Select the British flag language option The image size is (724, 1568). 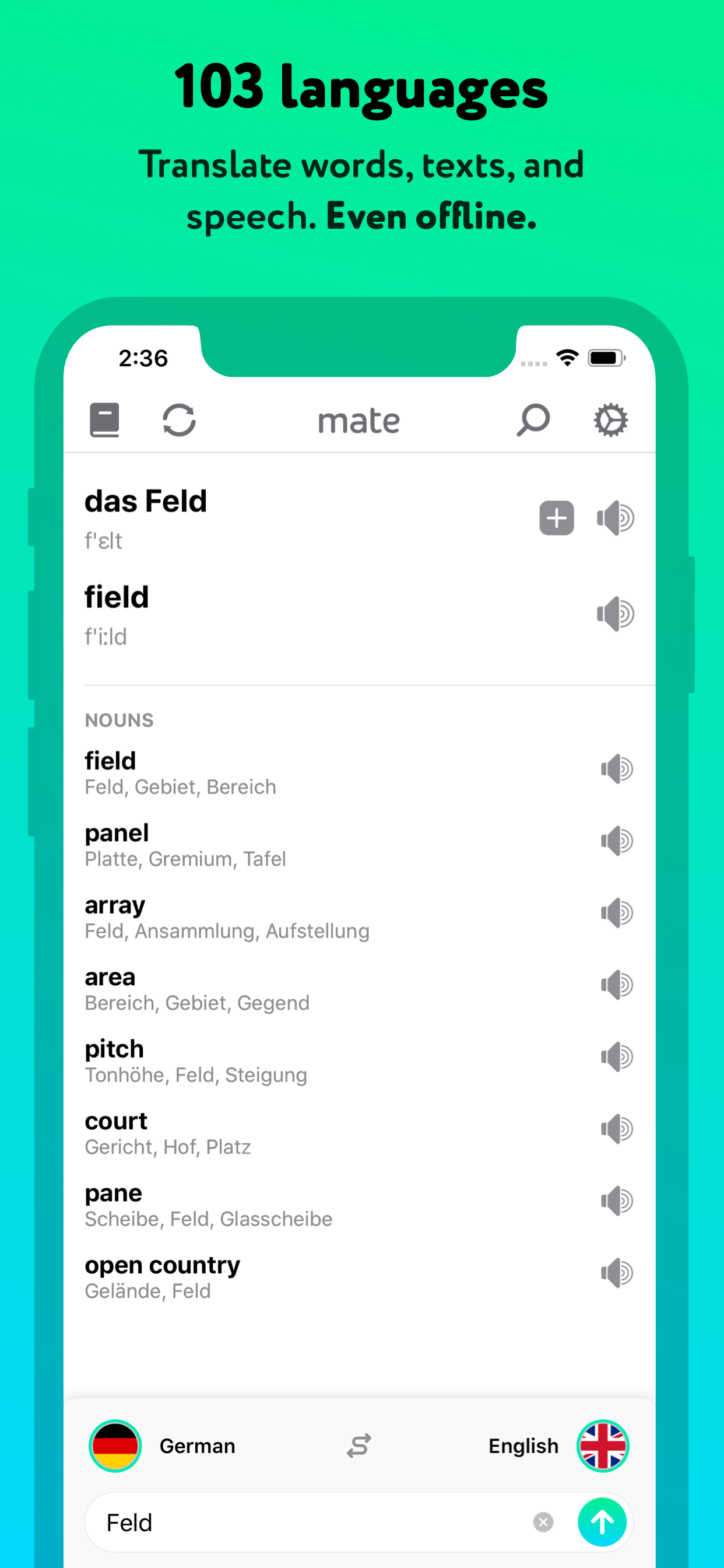602,1445
